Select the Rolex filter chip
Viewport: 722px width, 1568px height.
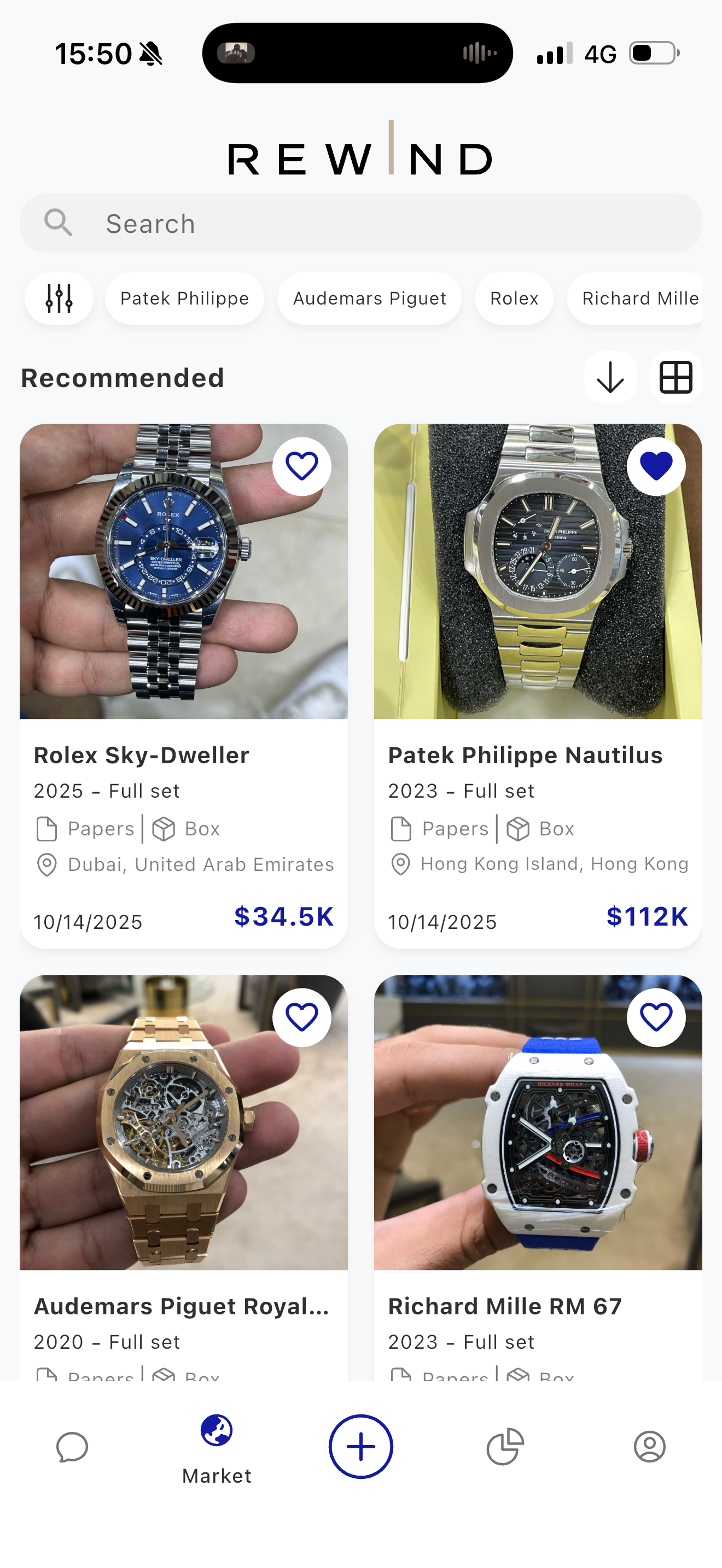pyautogui.click(x=514, y=299)
